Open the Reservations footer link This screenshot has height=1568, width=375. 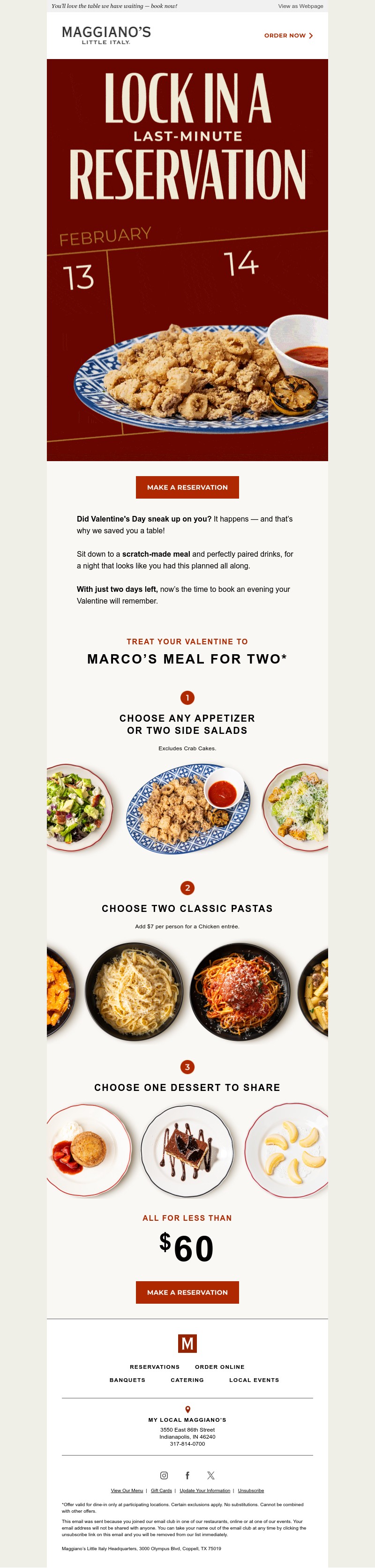(155, 1366)
